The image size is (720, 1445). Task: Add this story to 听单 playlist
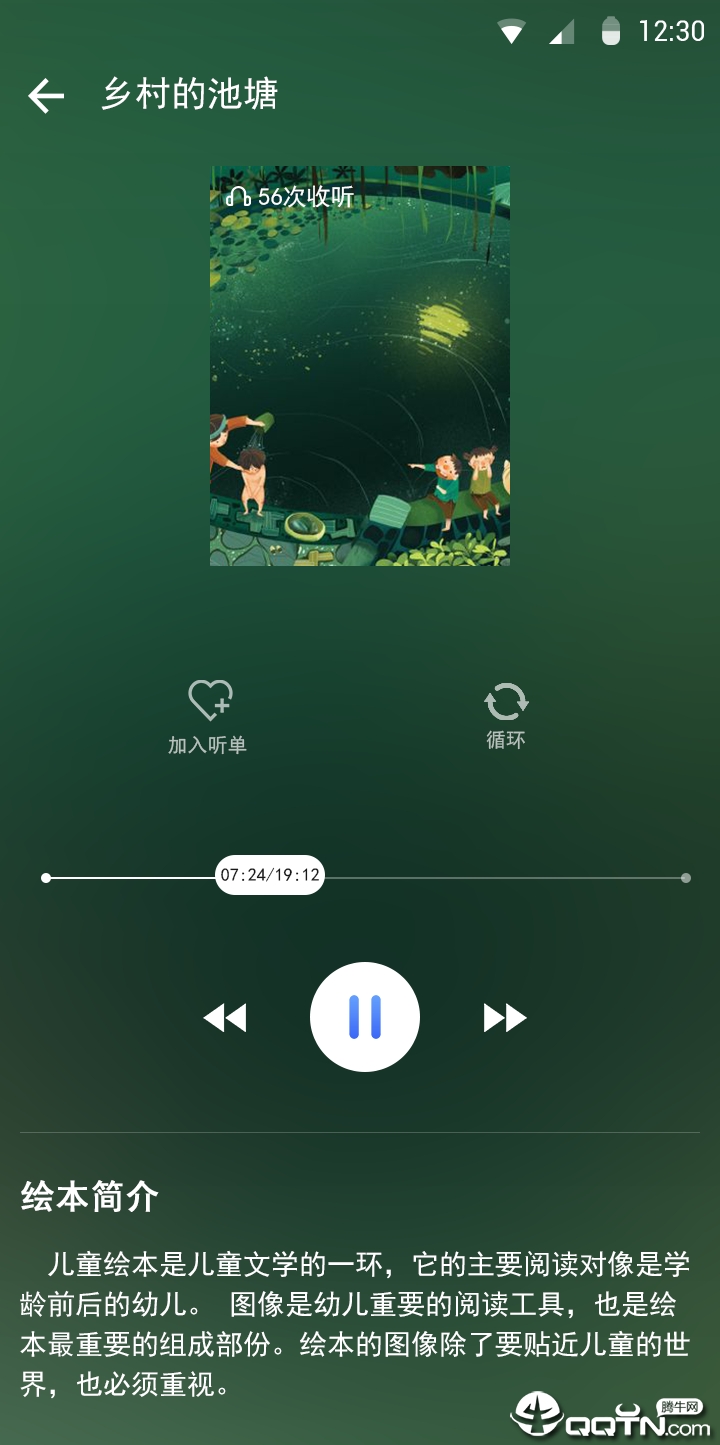pyautogui.click(x=209, y=714)
